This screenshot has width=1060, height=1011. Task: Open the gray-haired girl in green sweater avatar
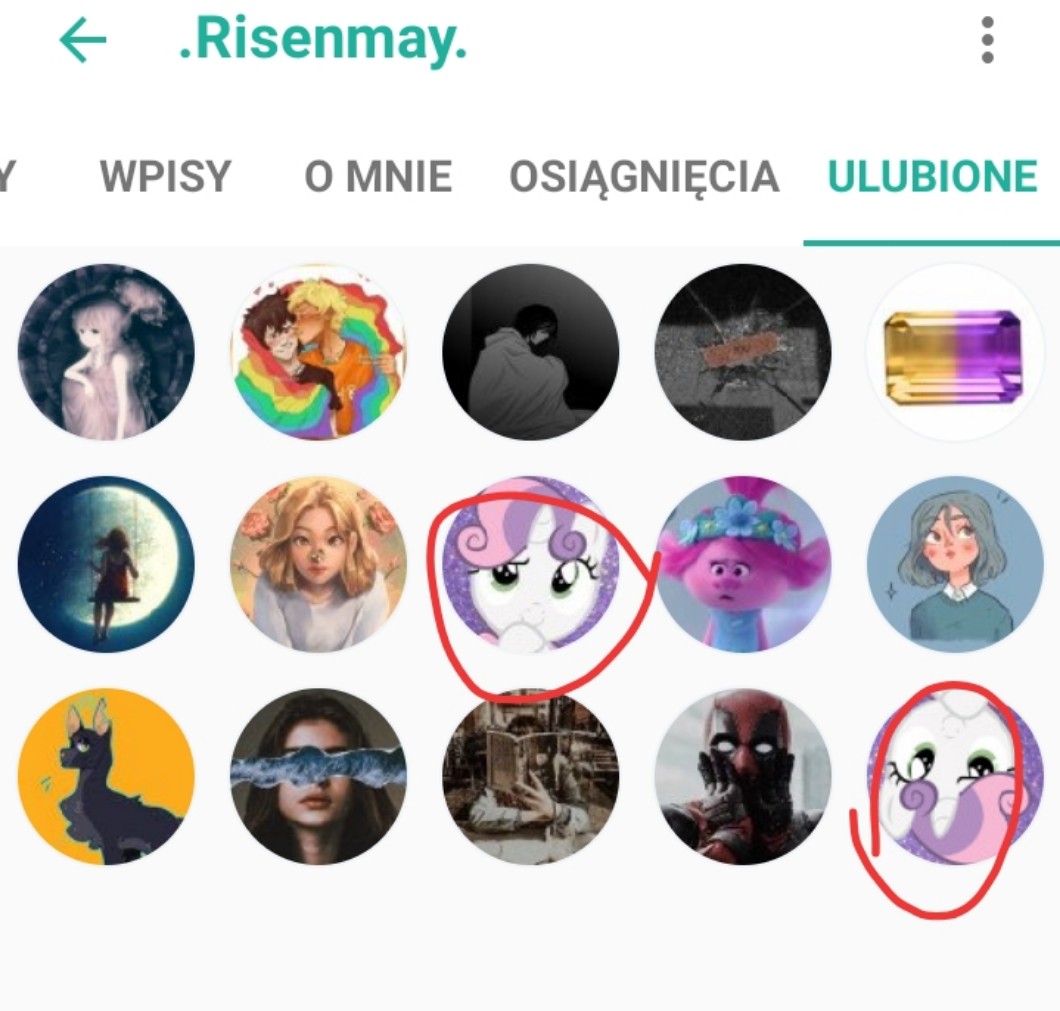coord(954,565)
